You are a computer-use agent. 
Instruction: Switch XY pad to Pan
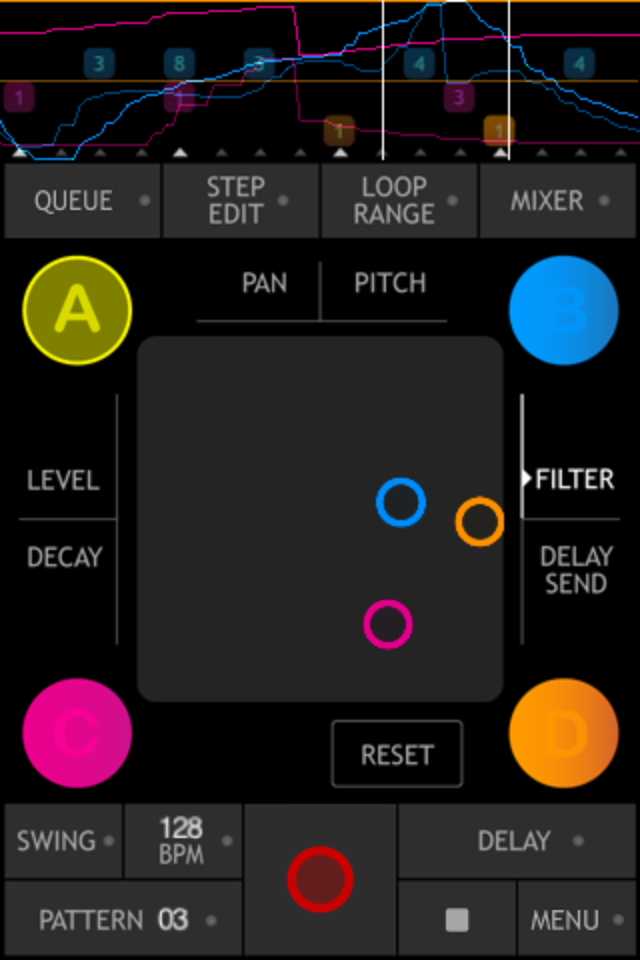(x=264, y=283)
